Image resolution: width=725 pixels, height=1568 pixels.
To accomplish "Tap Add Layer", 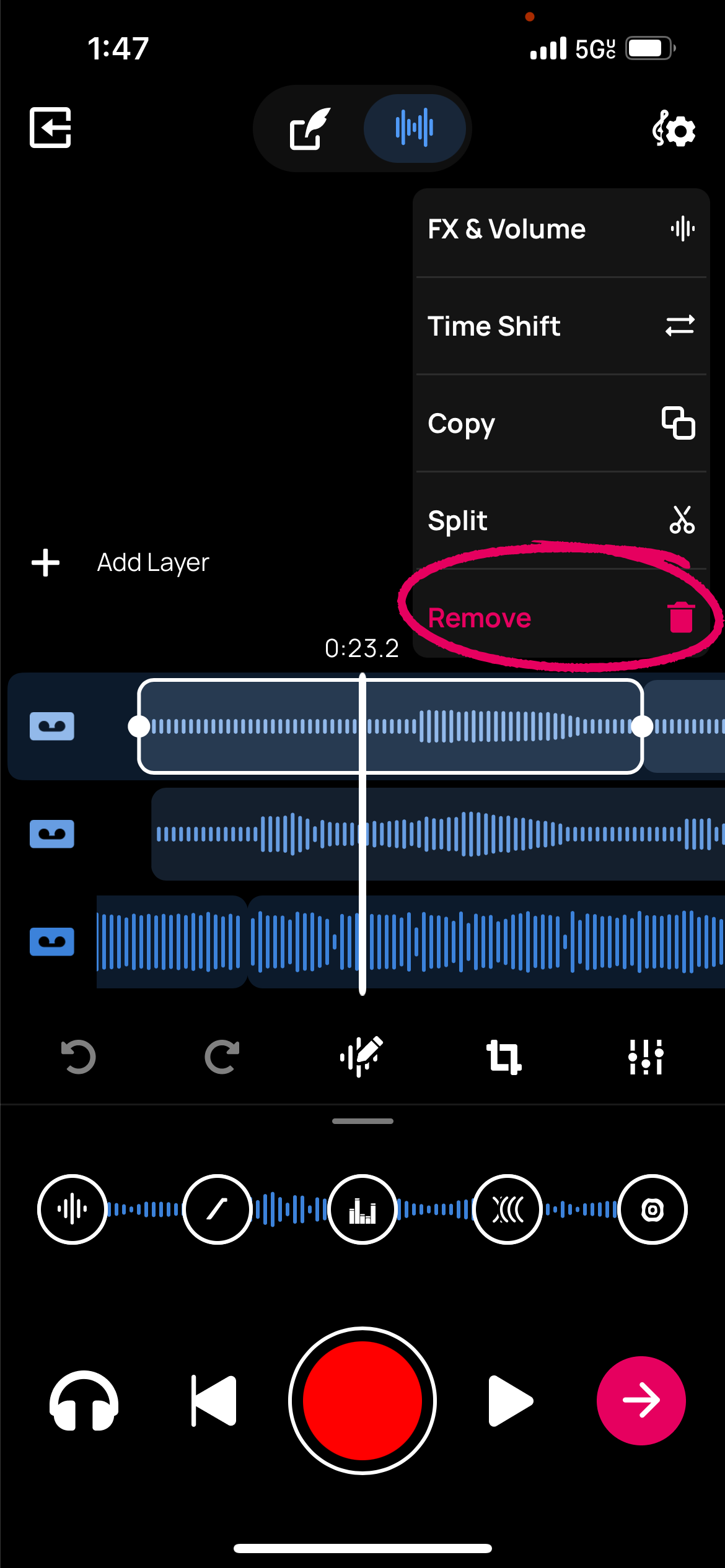I will point(152,562).
